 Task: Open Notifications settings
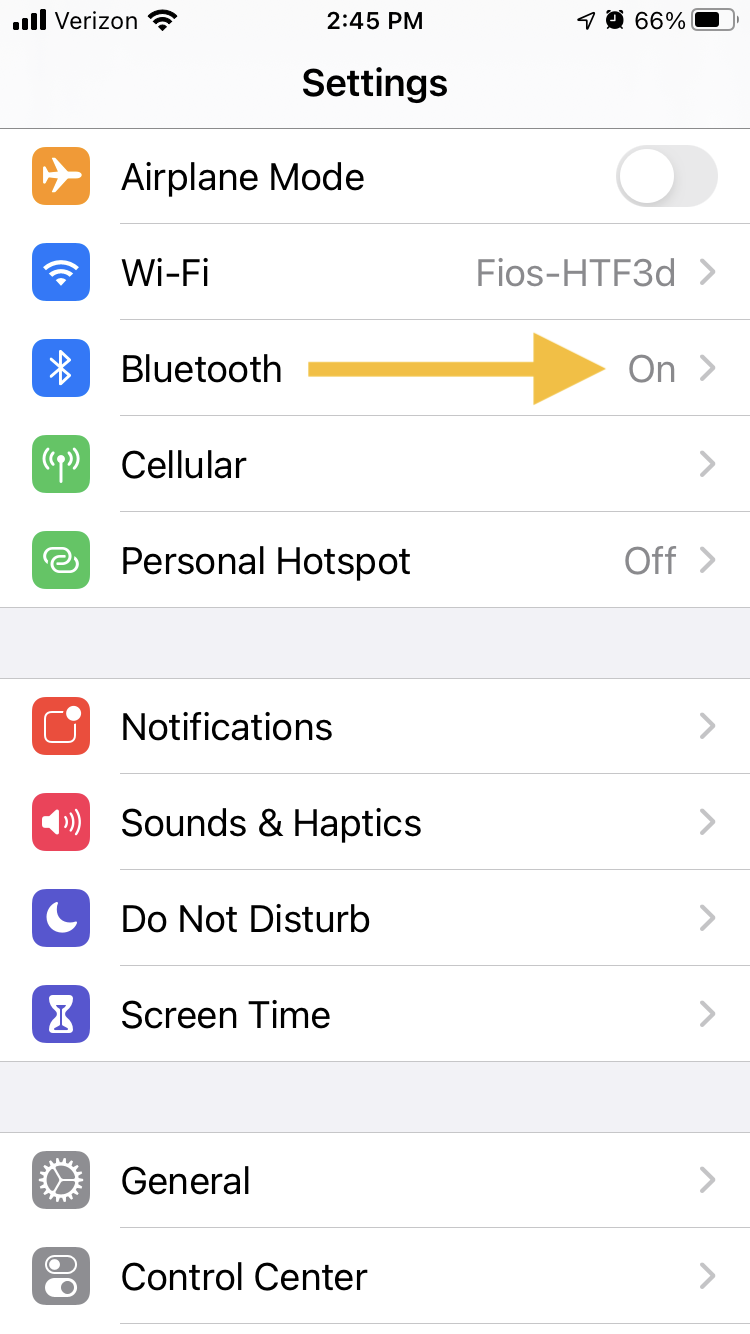[375, 726]
